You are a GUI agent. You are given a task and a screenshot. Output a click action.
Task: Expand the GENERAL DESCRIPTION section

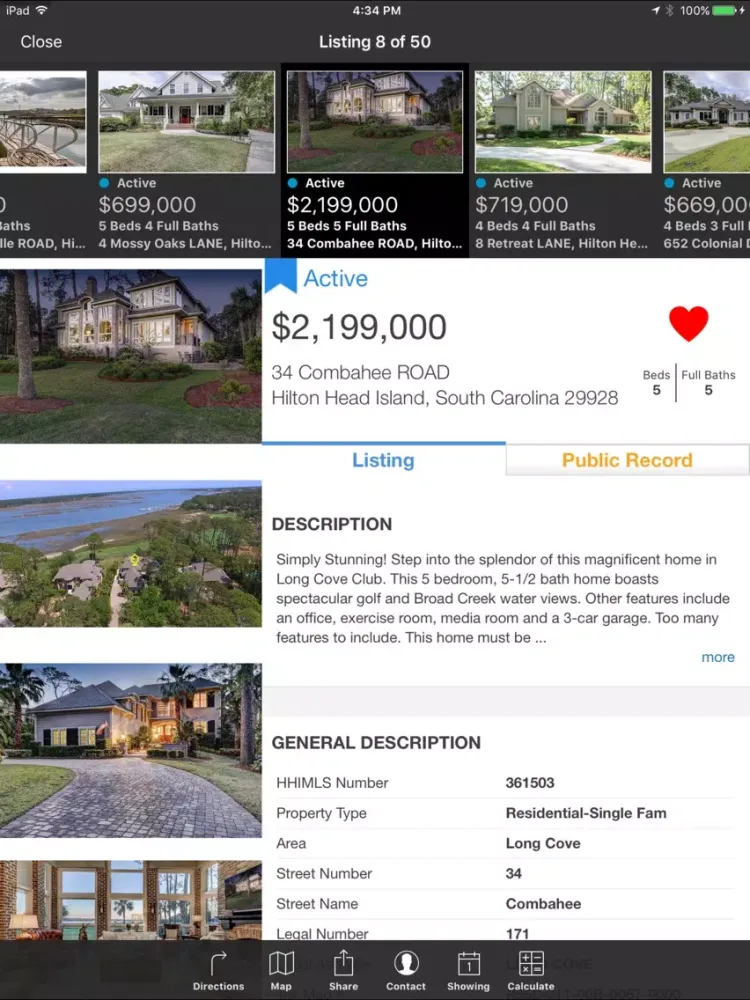(378, 743)
